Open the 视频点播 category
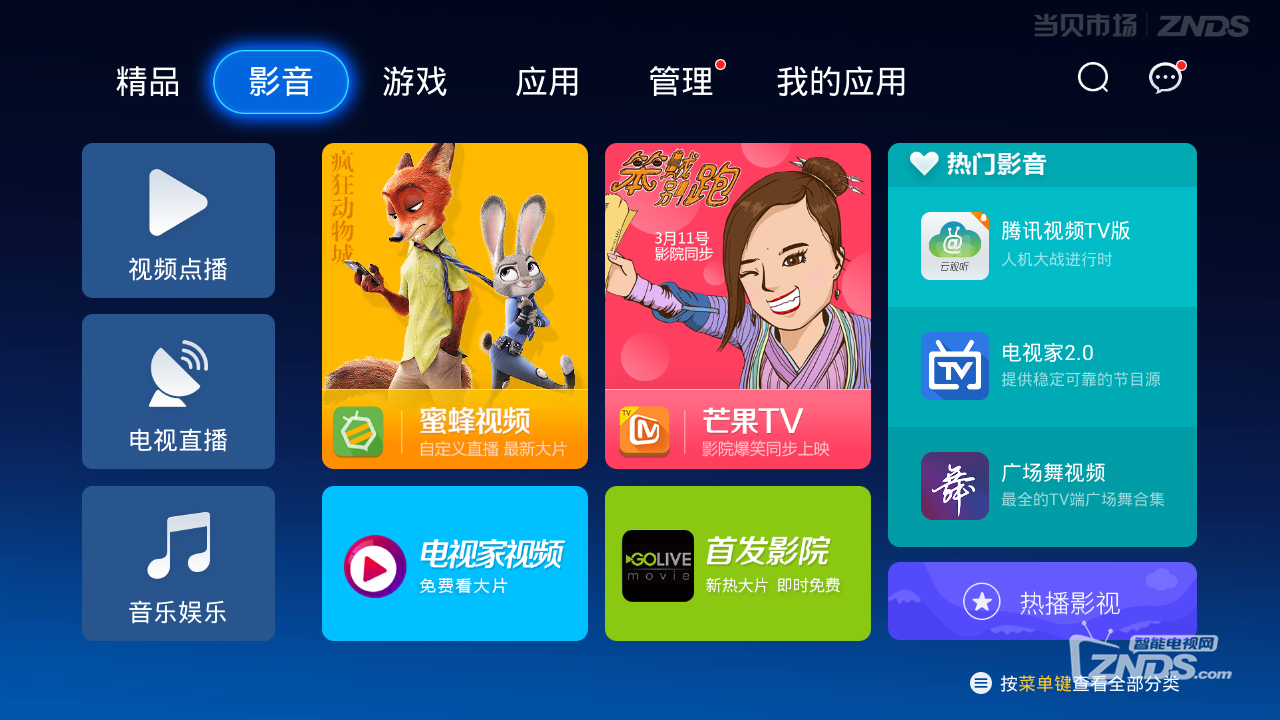The image size is (1280, 720). click(x=178, y=220)
